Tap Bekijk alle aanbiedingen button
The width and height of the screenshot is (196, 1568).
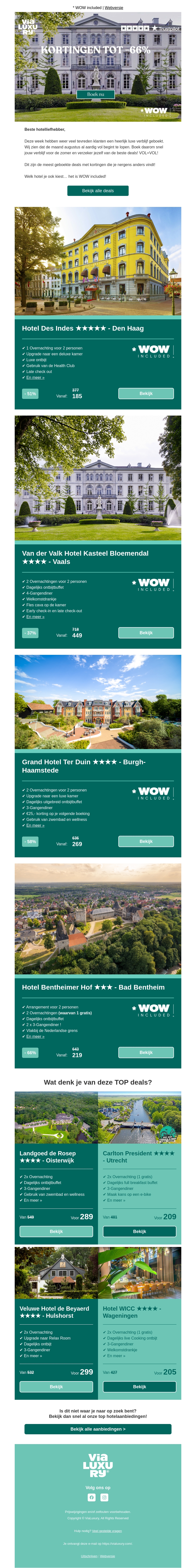98,1429
